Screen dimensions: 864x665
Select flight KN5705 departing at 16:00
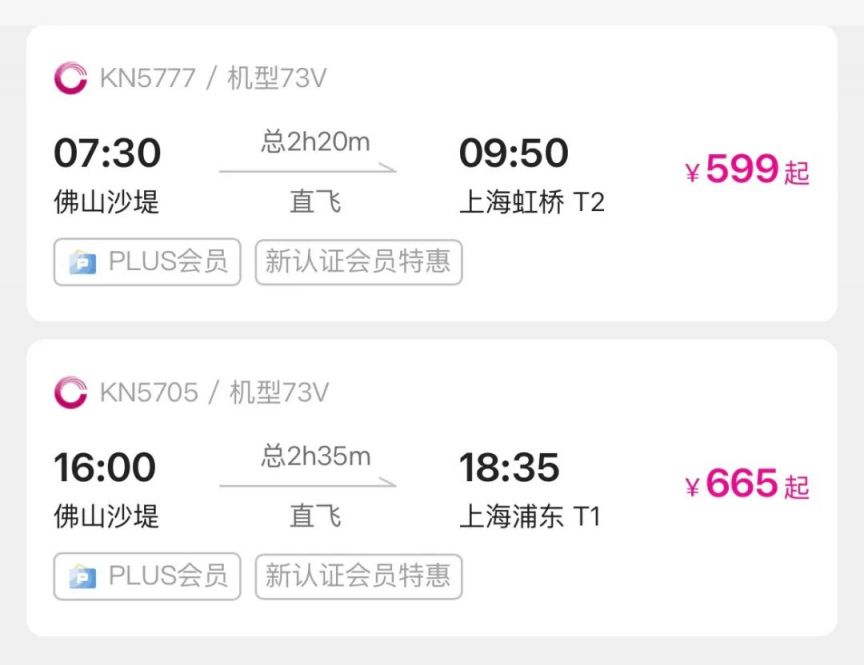(431, 487)
